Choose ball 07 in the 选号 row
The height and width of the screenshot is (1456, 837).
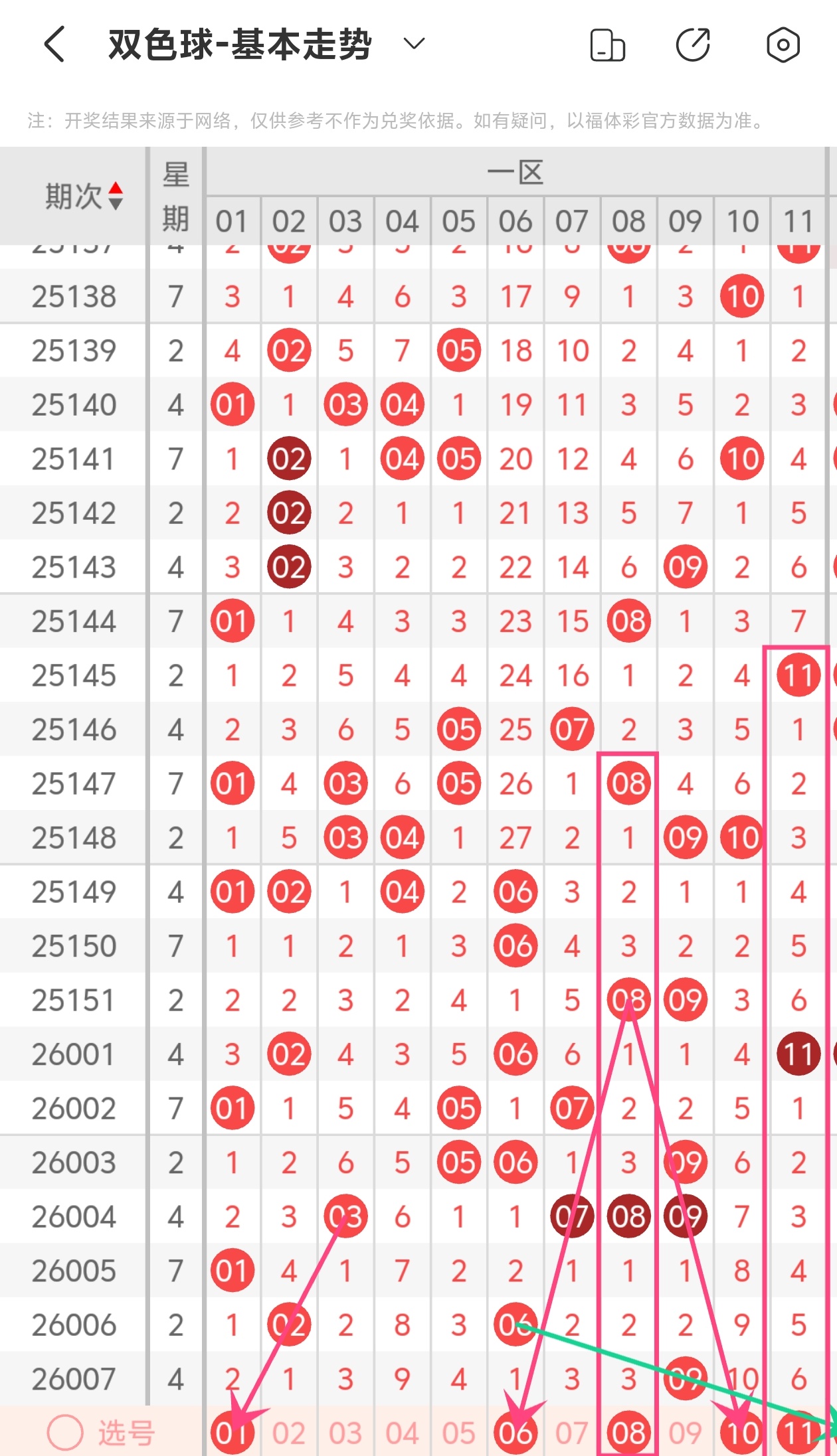[572, 1433]
